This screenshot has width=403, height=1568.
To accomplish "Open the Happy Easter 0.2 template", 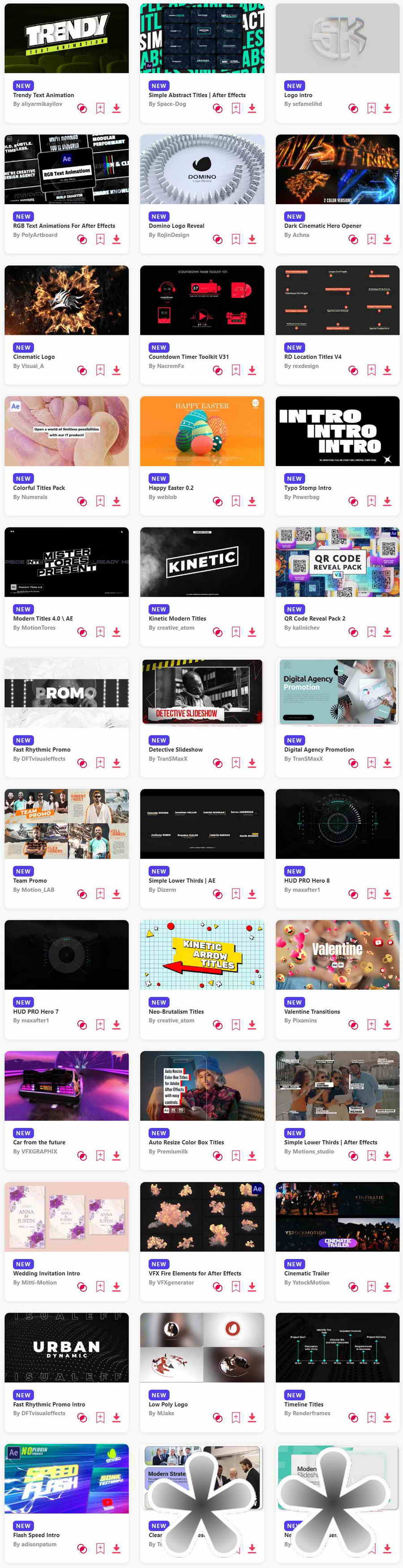I will click(x=201, y=432).
